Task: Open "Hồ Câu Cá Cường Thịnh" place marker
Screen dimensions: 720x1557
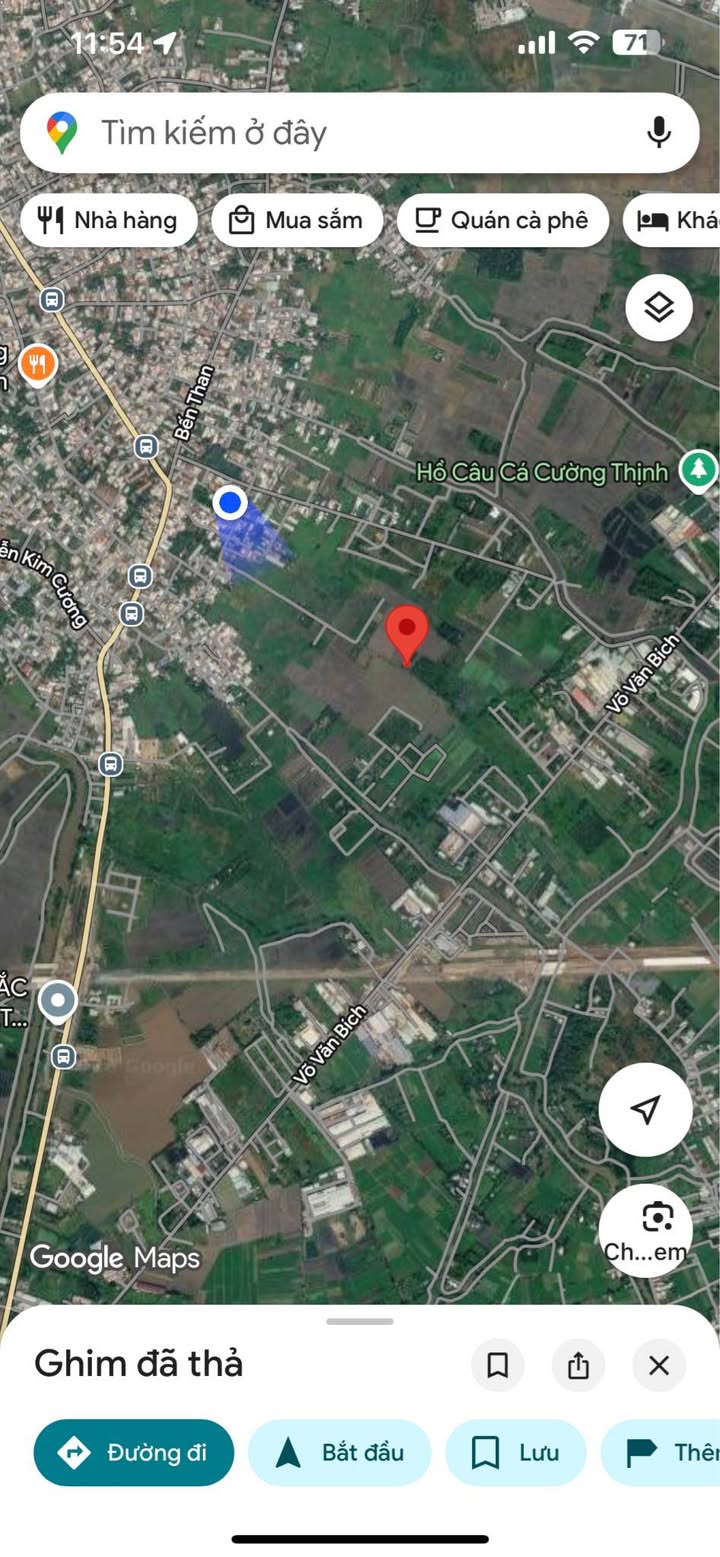Action: [x=698, y=470]
